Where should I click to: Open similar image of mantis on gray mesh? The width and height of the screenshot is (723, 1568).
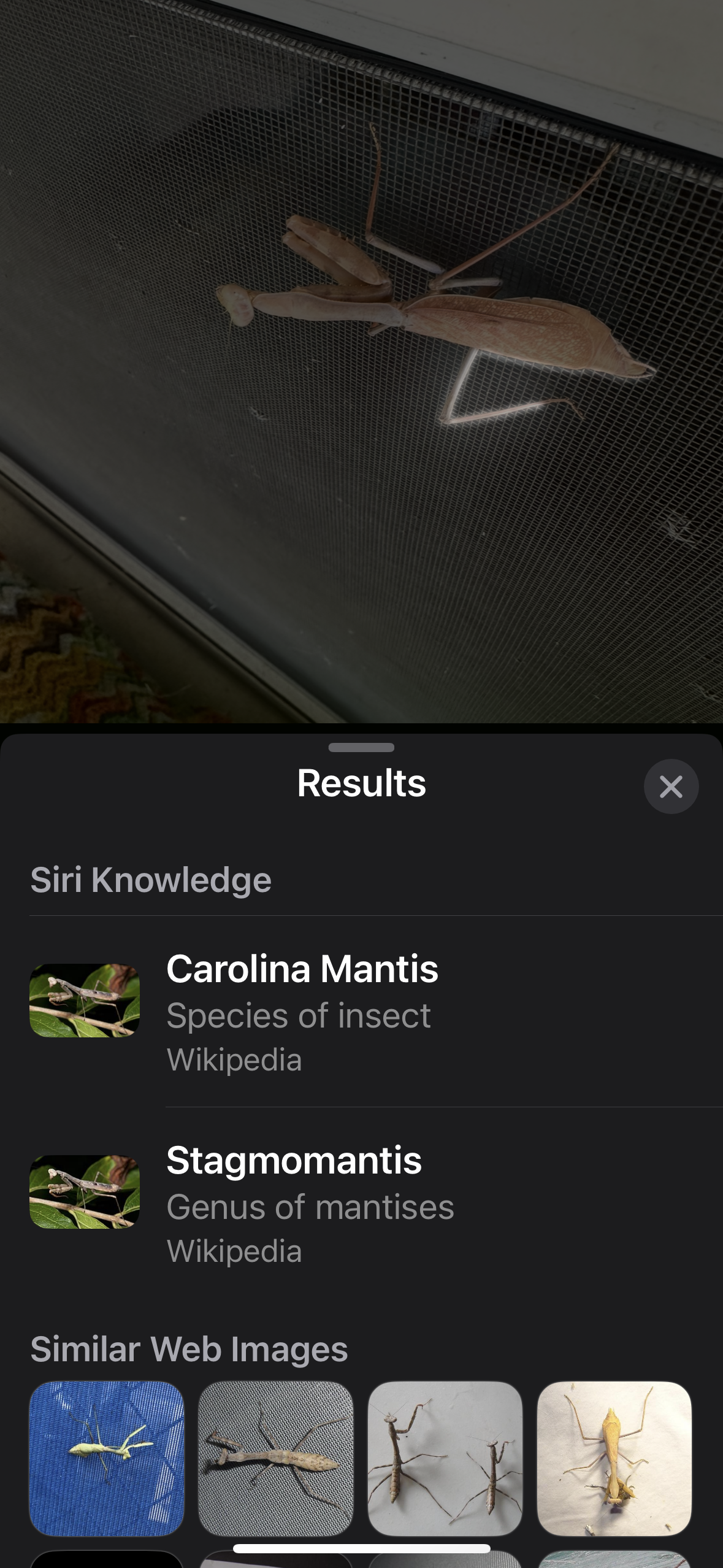[x=276, y=1458]
